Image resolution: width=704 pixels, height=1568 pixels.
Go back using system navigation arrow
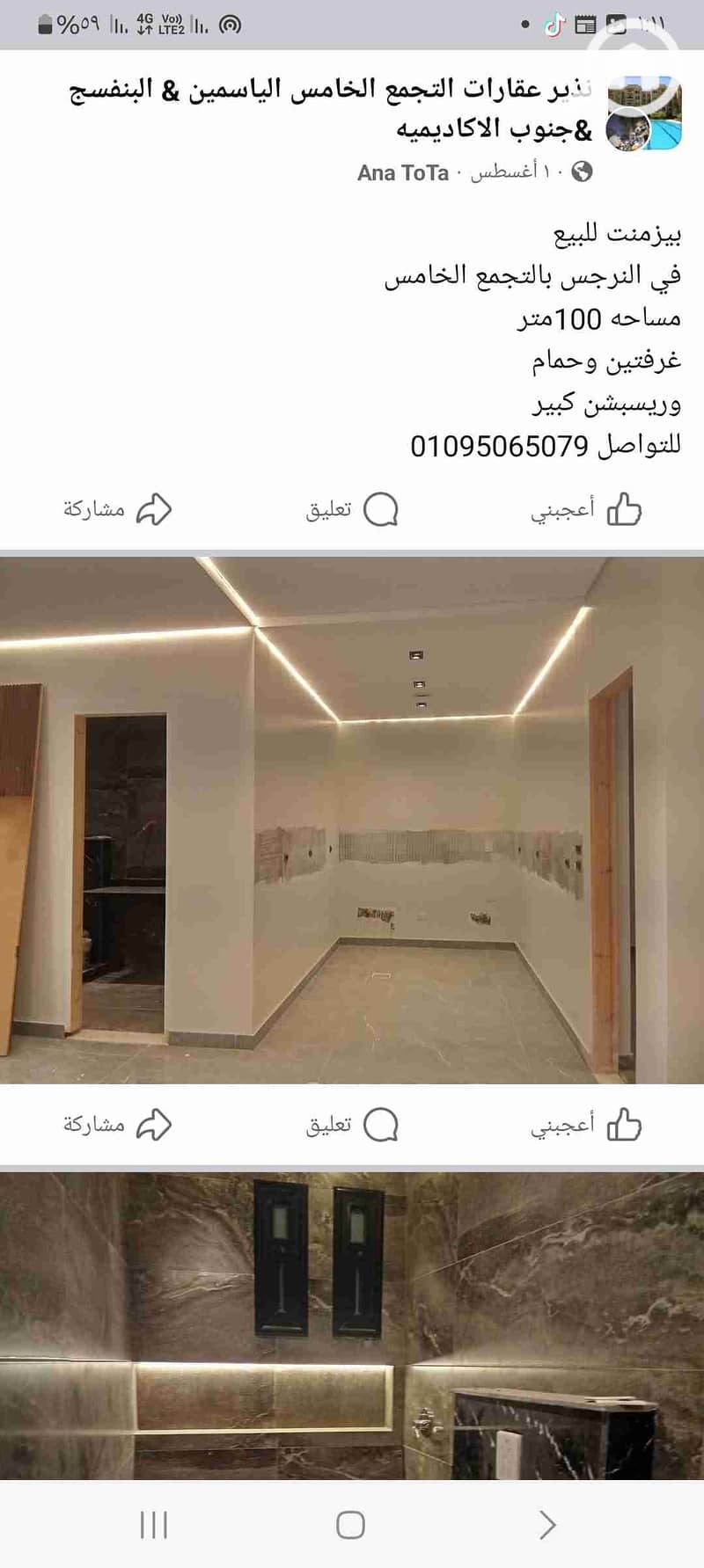coord(547,1524)
